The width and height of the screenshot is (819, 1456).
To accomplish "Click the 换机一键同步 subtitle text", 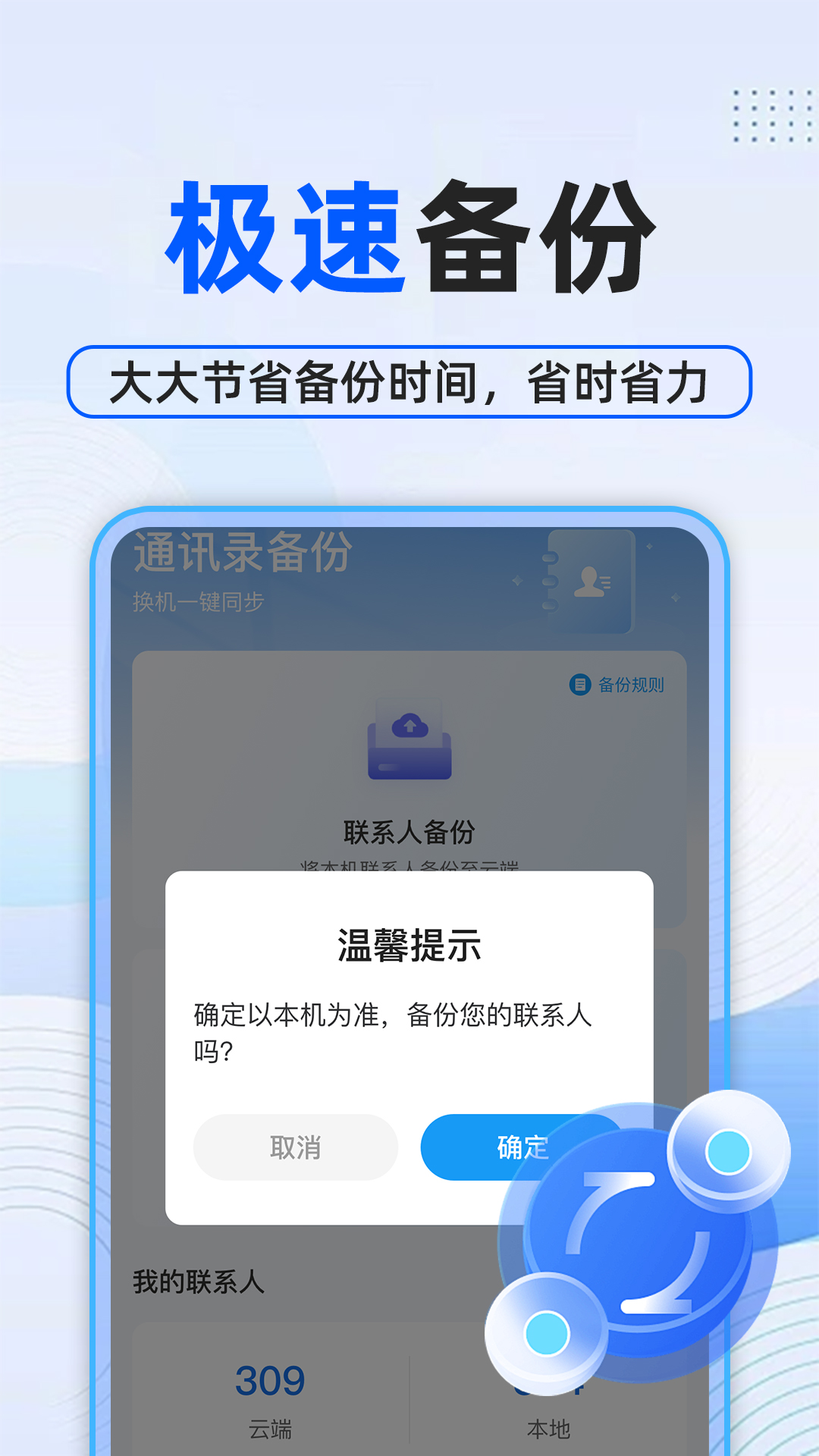I will click(200, 601).
